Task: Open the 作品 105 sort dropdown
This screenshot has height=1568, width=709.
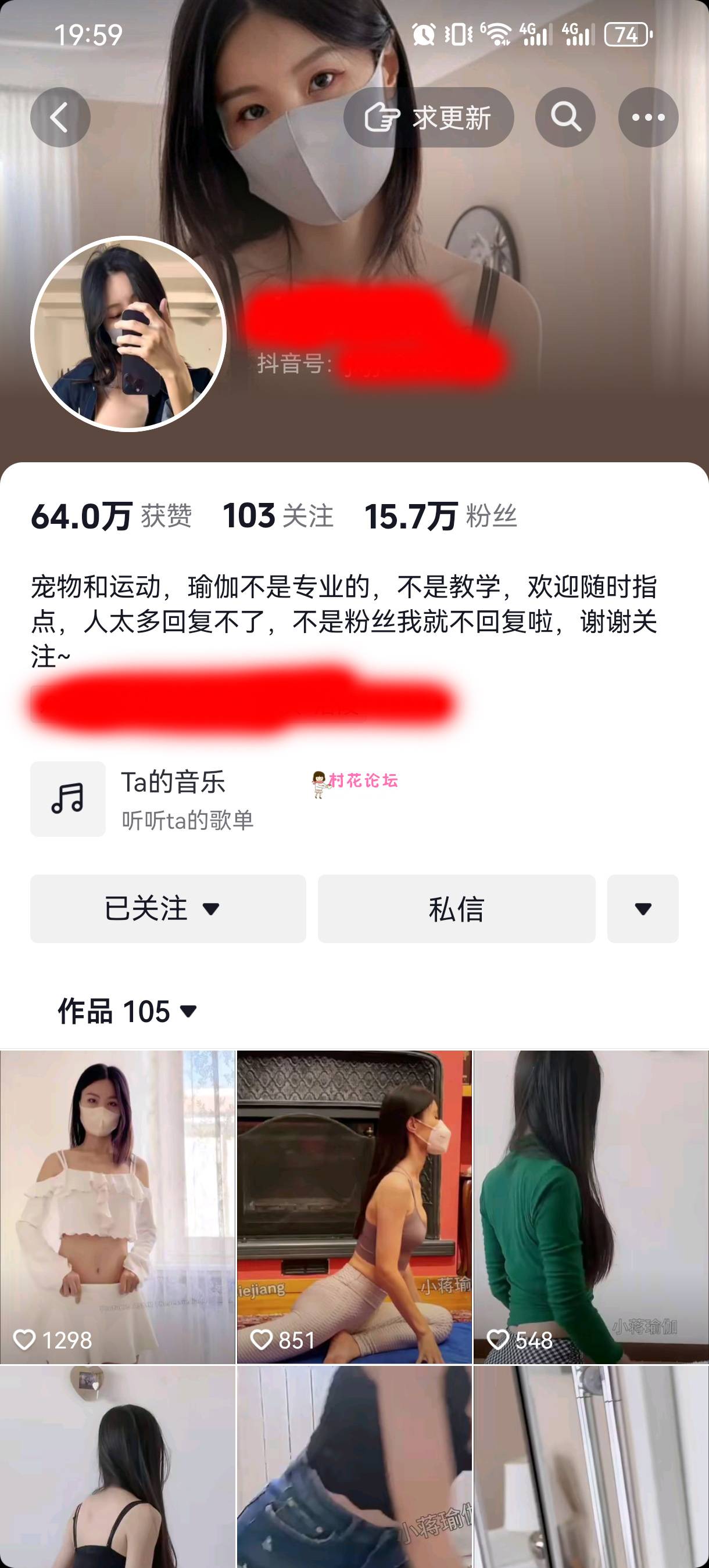Action: pyautogui.click(x=127, y=1011)
